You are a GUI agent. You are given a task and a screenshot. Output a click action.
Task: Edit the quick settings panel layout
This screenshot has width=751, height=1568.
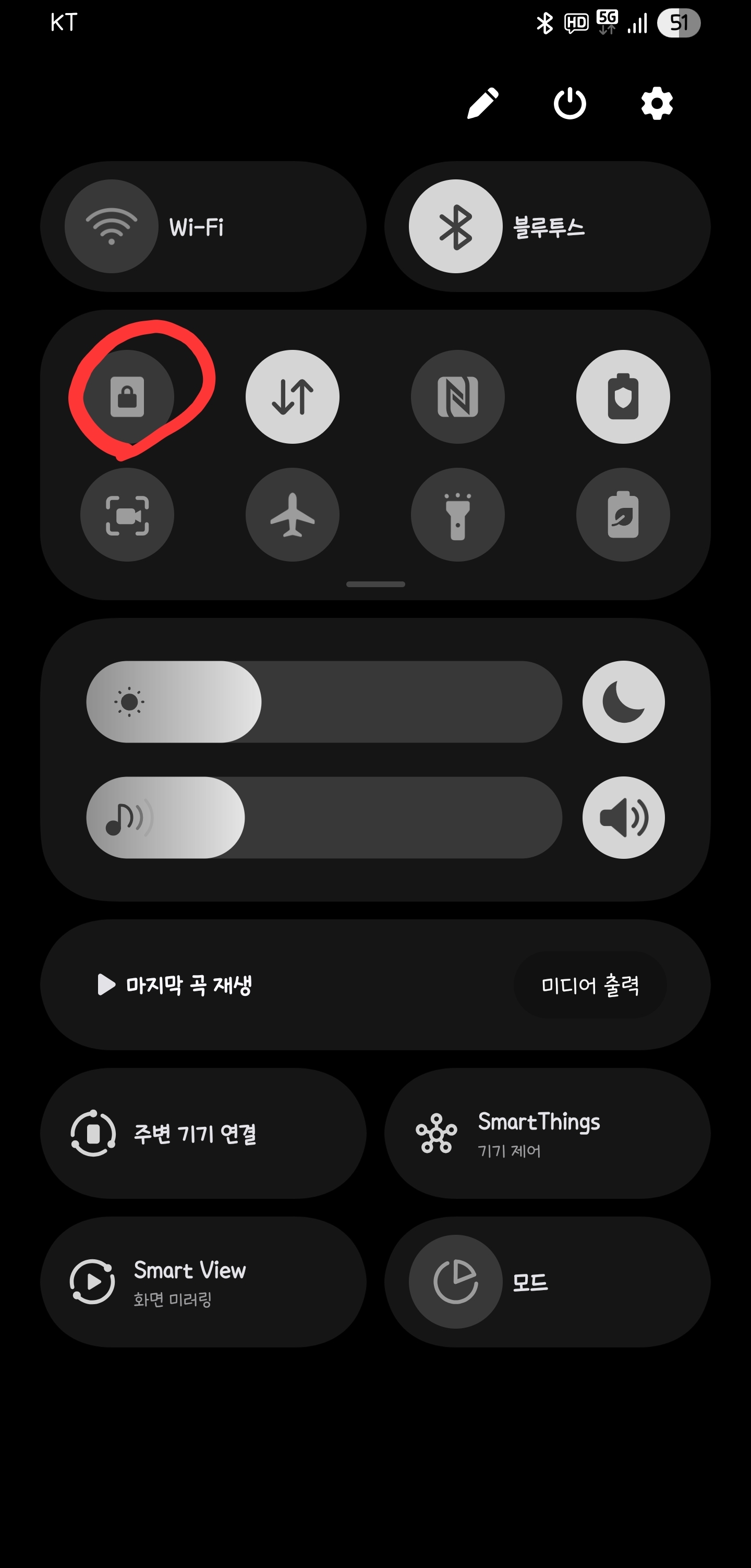point(482,103)
